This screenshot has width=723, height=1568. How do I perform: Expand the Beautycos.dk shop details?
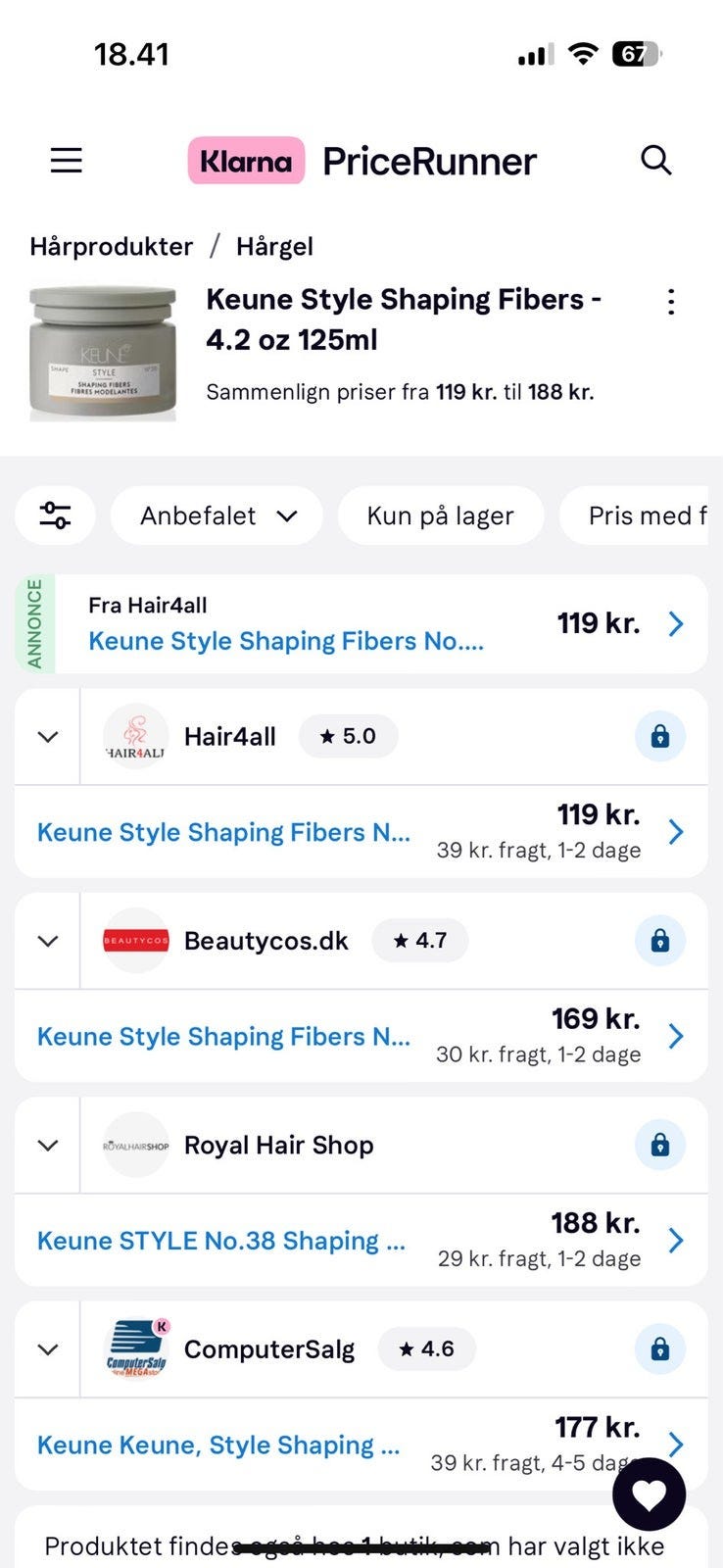pyautogui.click(x=47, y=941)
